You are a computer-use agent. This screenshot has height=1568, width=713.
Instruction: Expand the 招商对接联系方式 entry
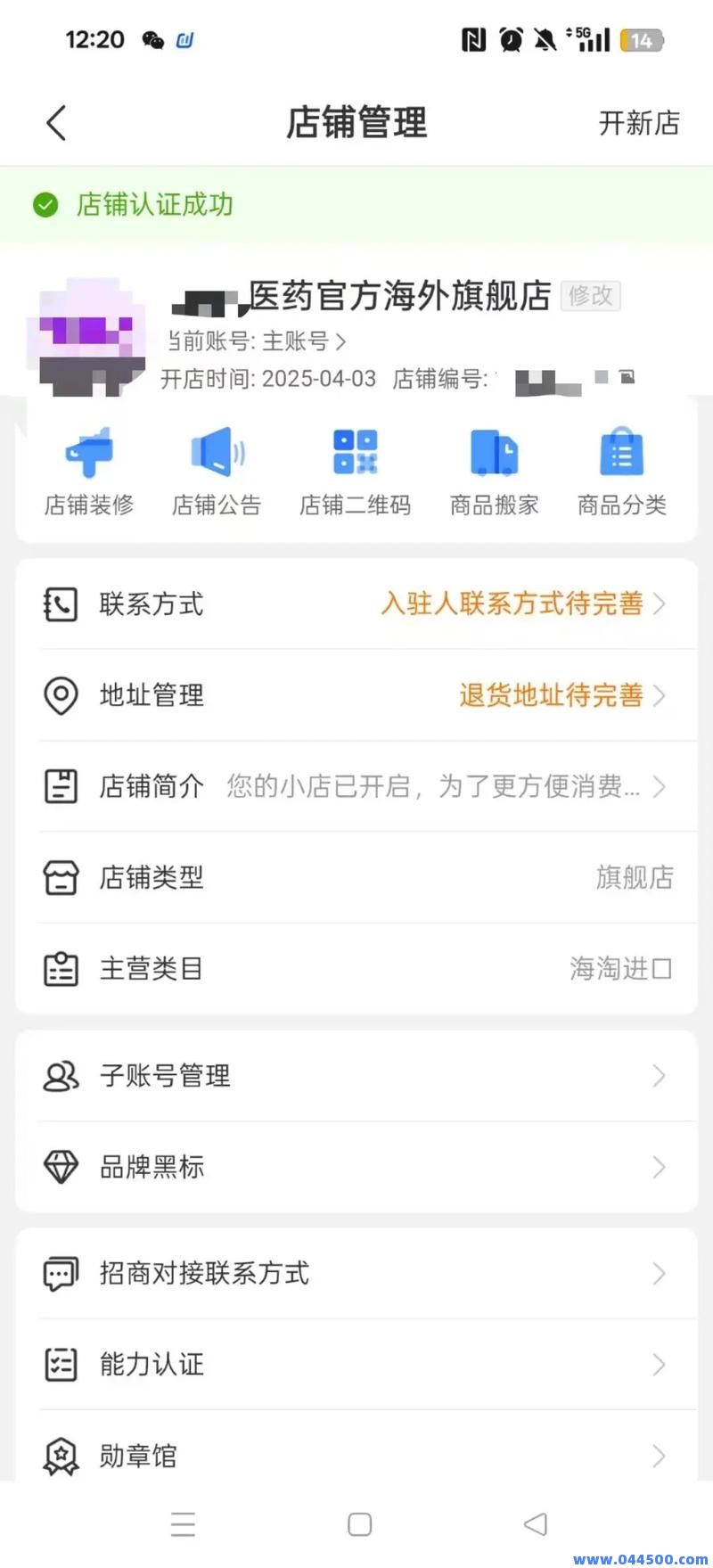pos(356,1274)
